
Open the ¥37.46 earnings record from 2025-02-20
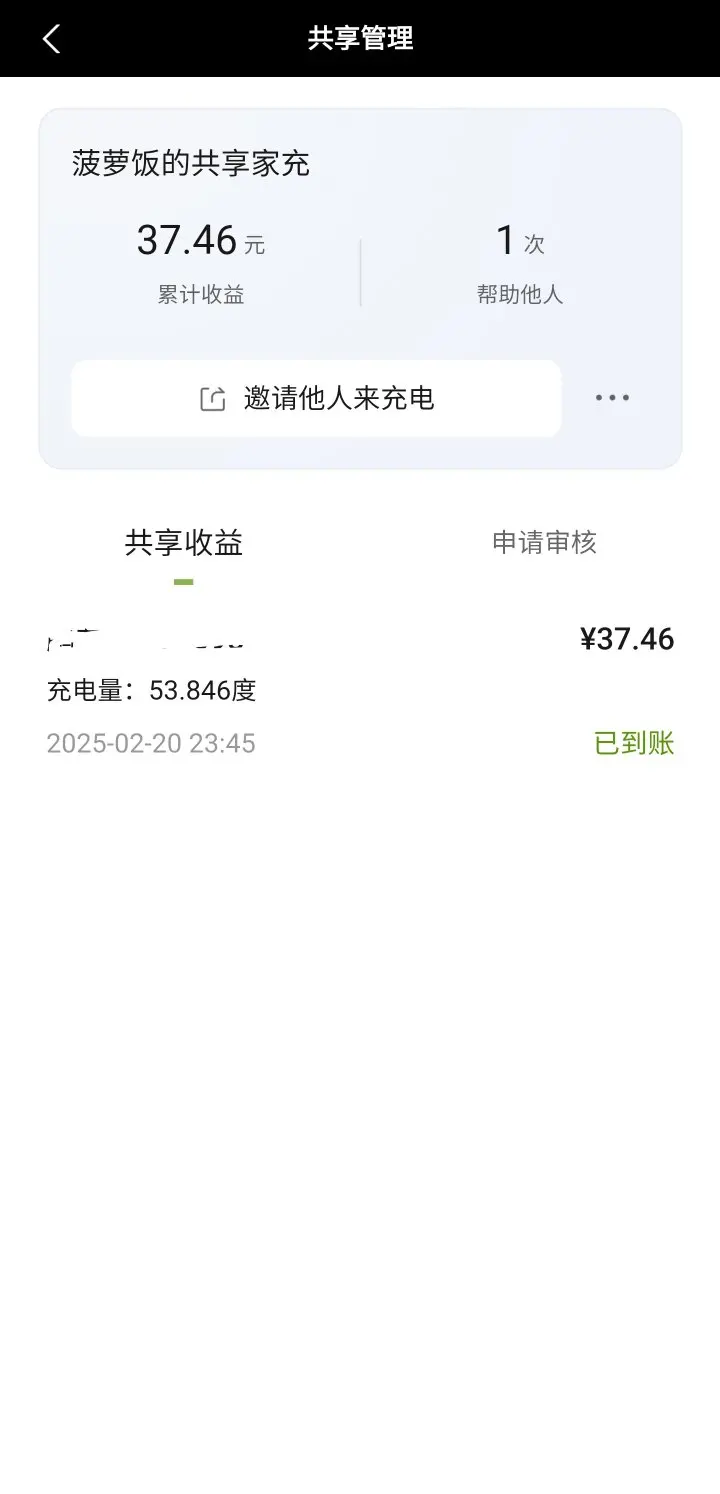point(360,691)
